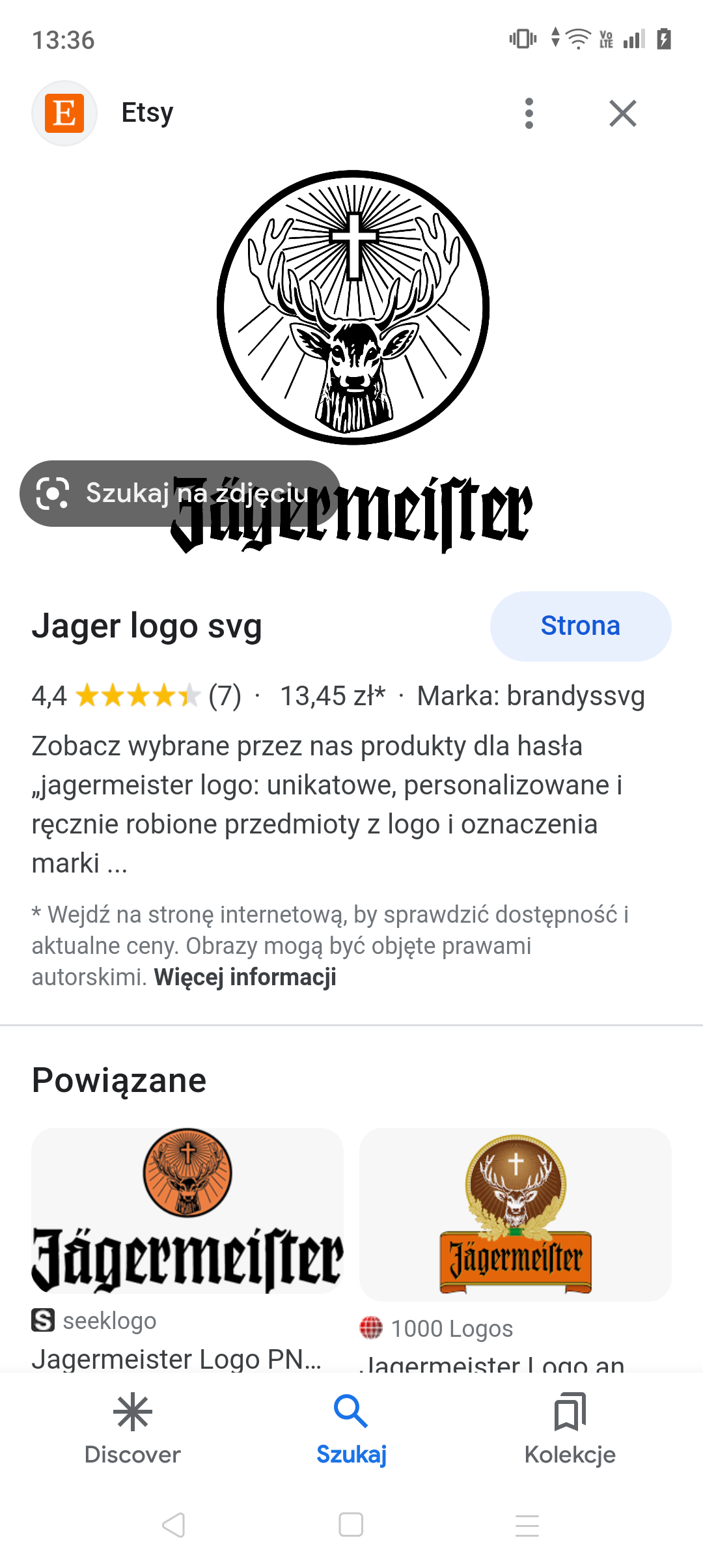Tap Szukaj na zdjęciu button
Screen dimensions: 703x1568
[180, 494]
